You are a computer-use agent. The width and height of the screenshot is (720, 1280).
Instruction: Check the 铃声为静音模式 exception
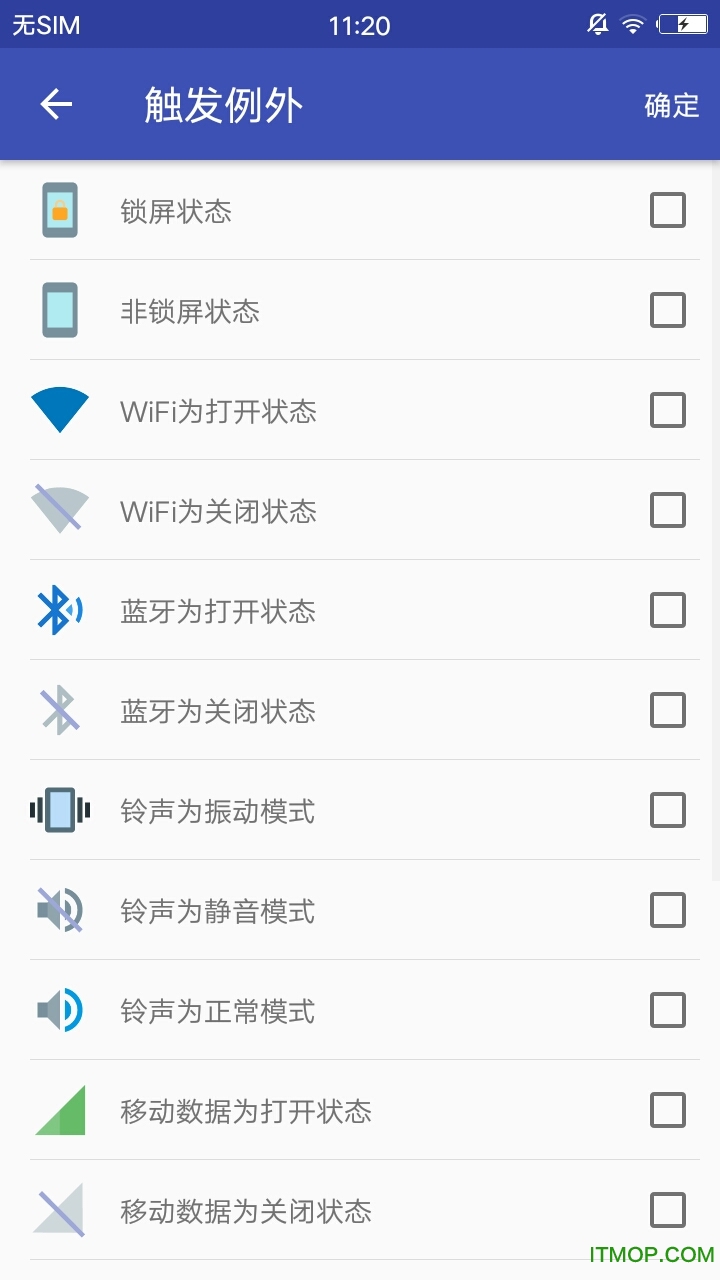tap(667, 911)
